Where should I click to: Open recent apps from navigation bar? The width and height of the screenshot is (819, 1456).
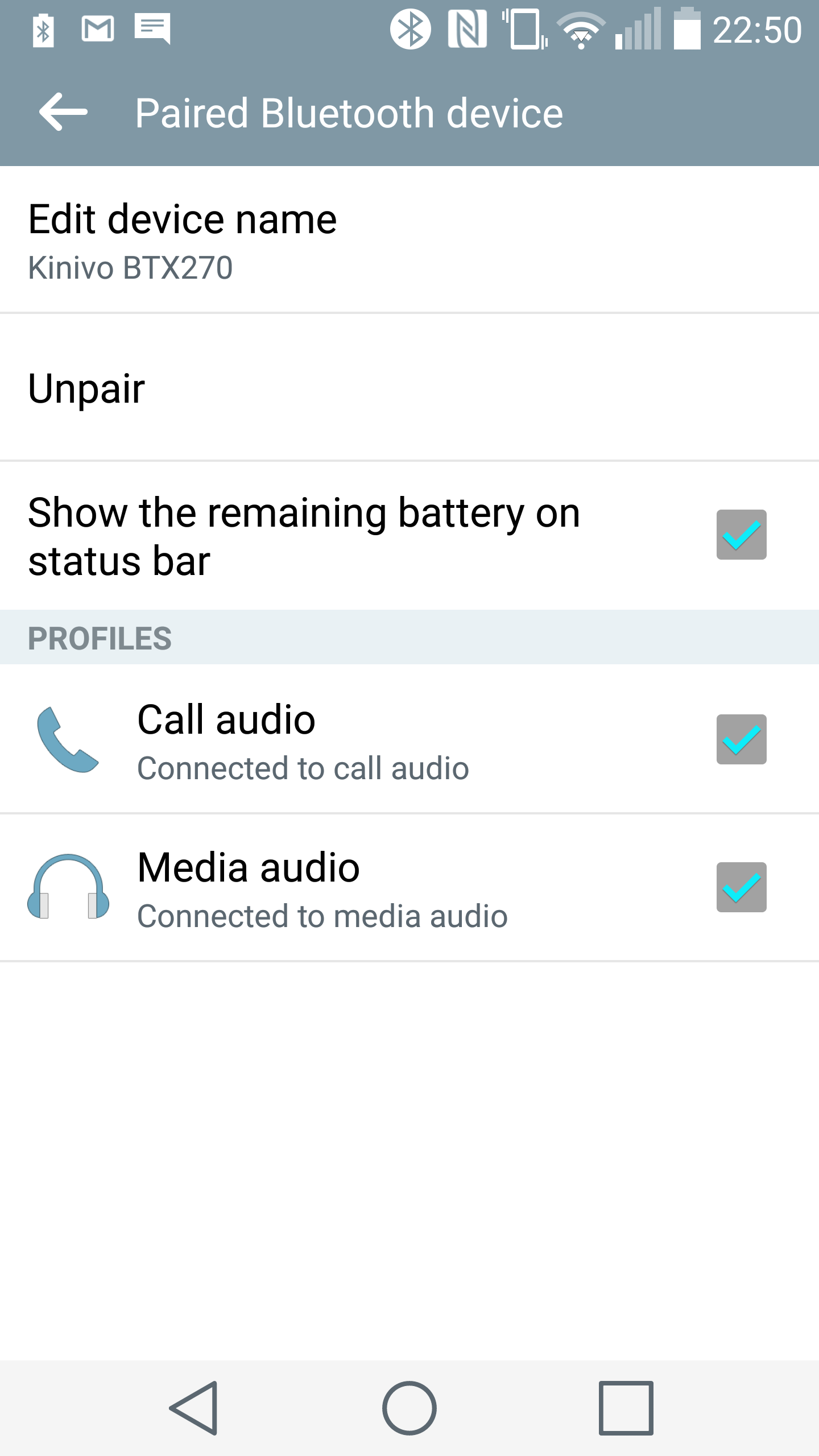[x=626, y=1408]
